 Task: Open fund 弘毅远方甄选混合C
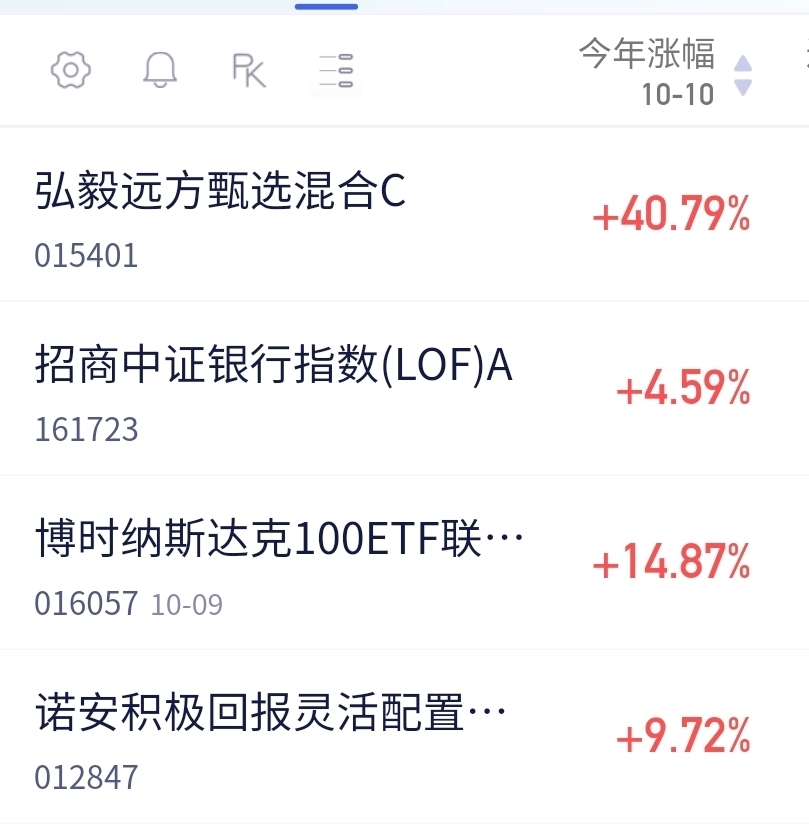click(x=404, y=215)
